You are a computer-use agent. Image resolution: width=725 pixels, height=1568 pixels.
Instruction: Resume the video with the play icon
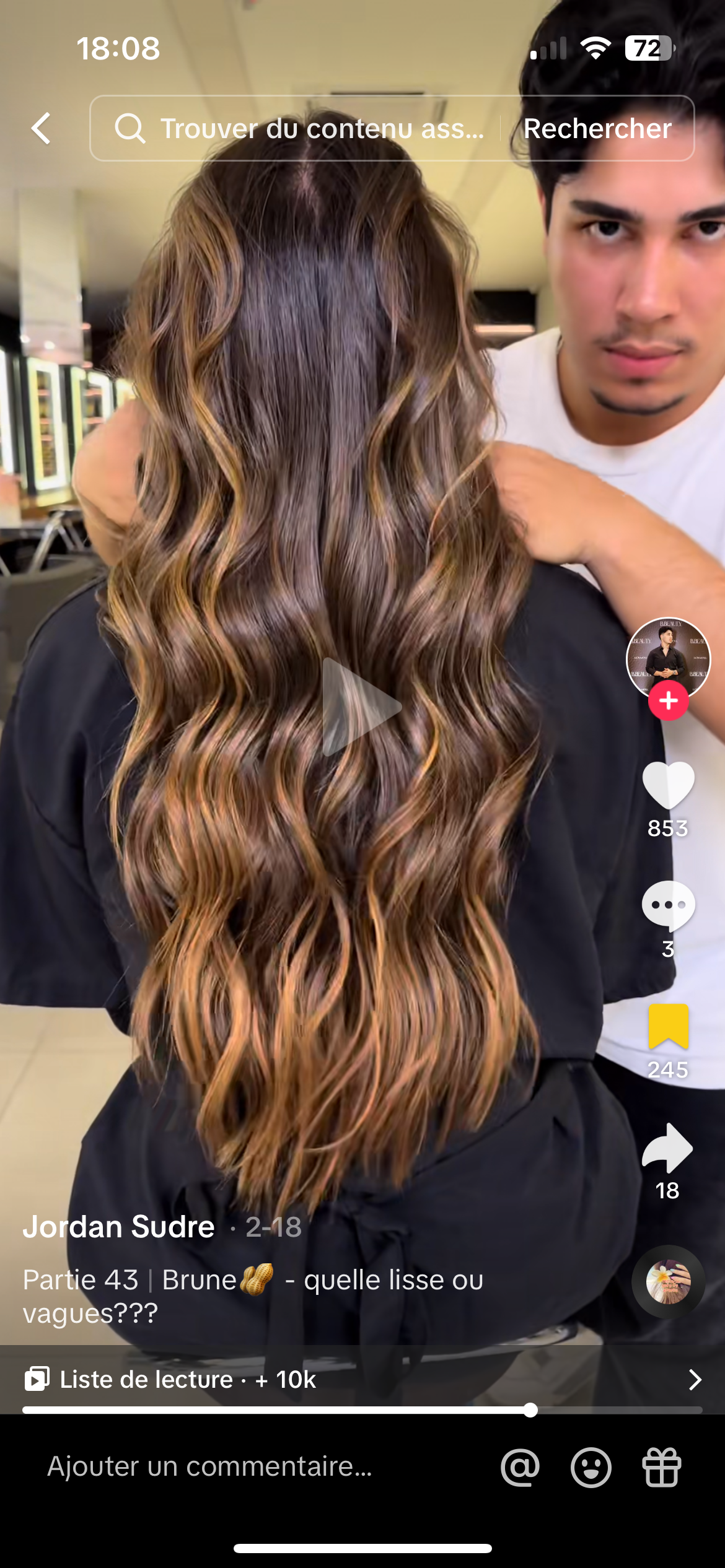point(361,707)
